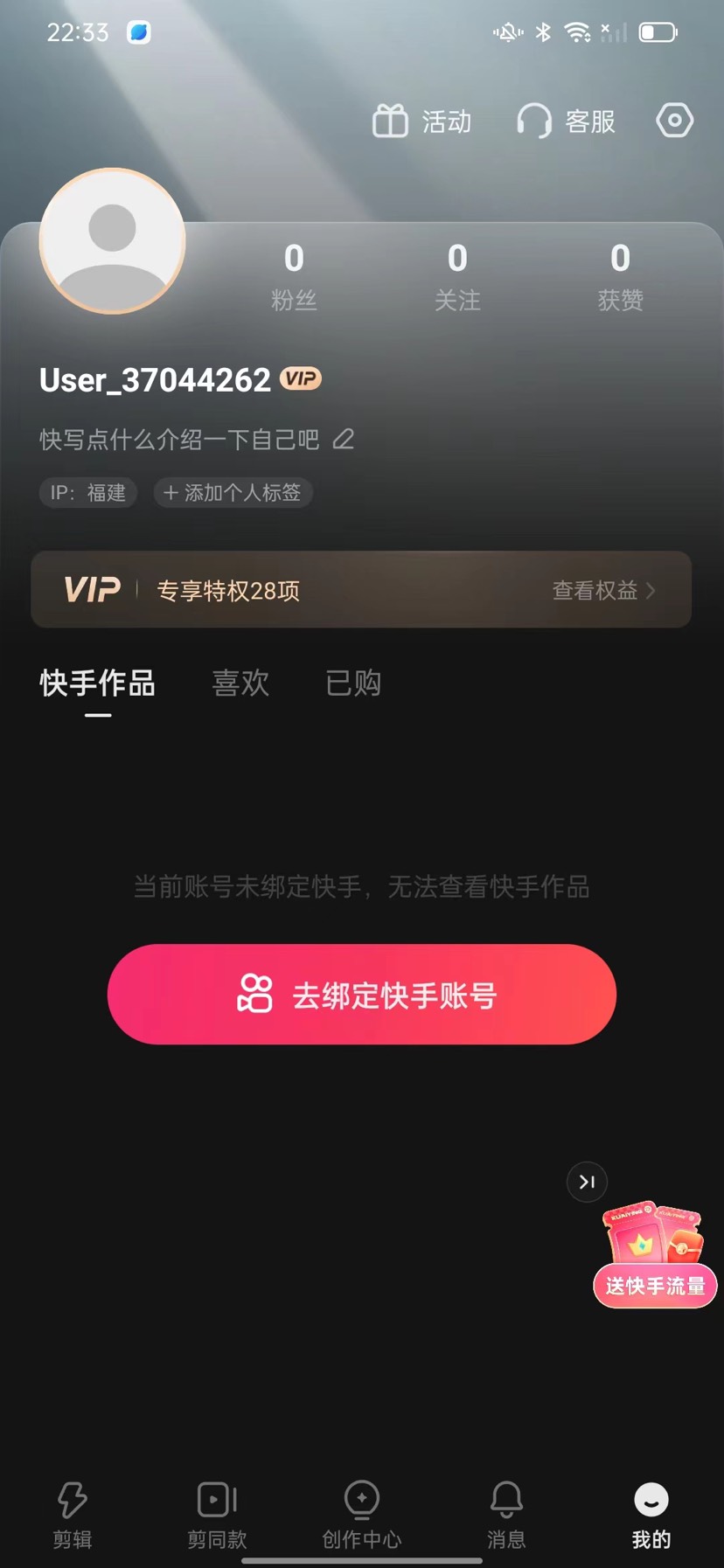
Task: Open the settings hexagon icon
Action: (674, 121)
